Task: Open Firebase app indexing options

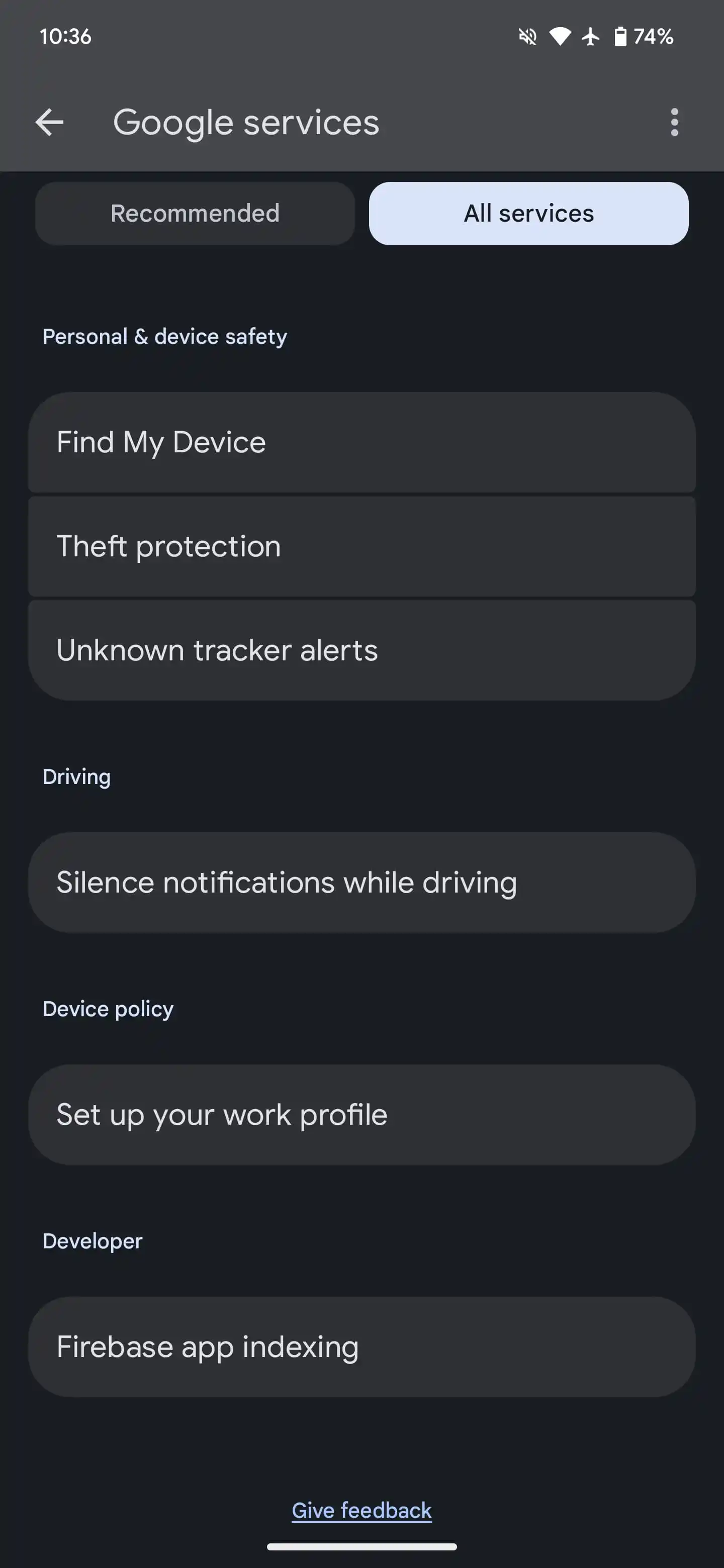Action: [x=361, y=1346]
